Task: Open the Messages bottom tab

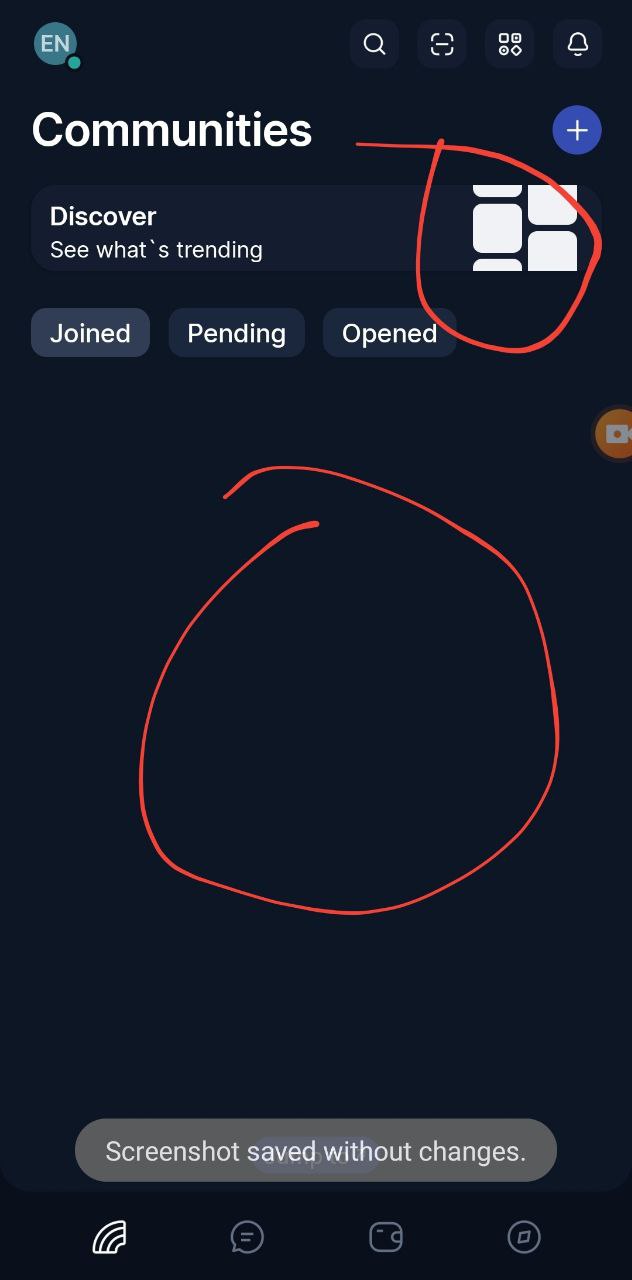Action: click(x=247, y=1238)
